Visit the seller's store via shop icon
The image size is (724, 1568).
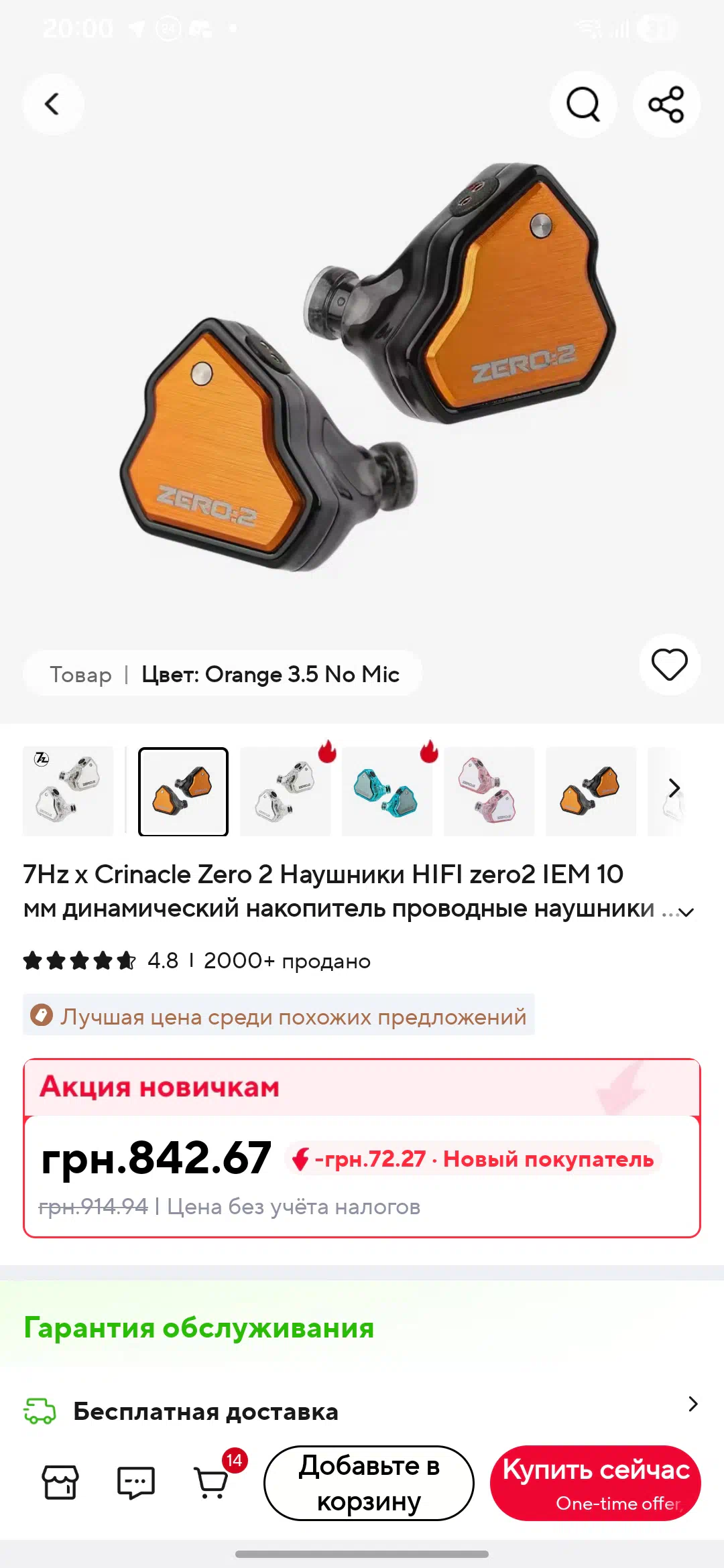[60, 1482]
